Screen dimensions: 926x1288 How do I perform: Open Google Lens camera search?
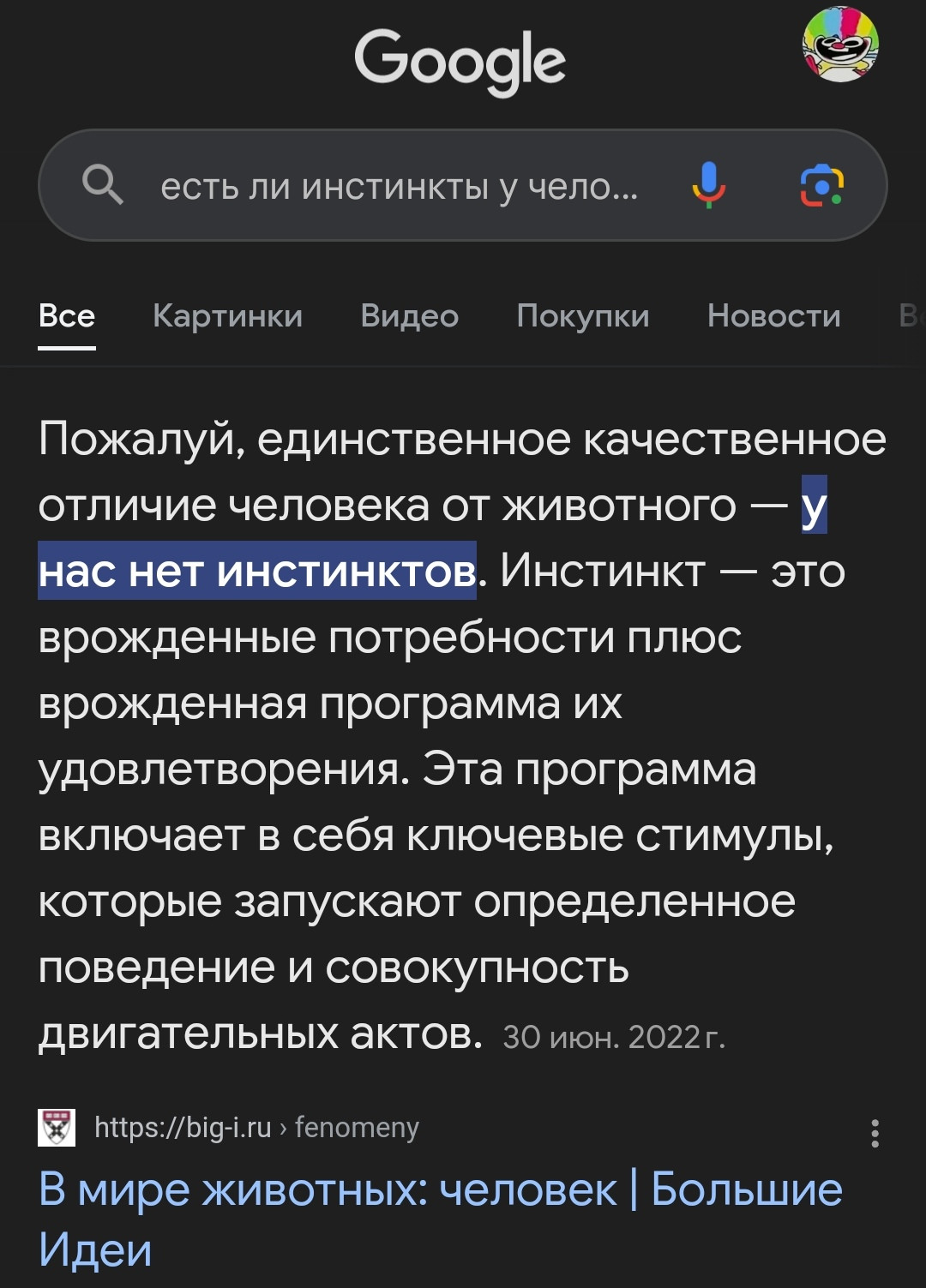point(821,185)
